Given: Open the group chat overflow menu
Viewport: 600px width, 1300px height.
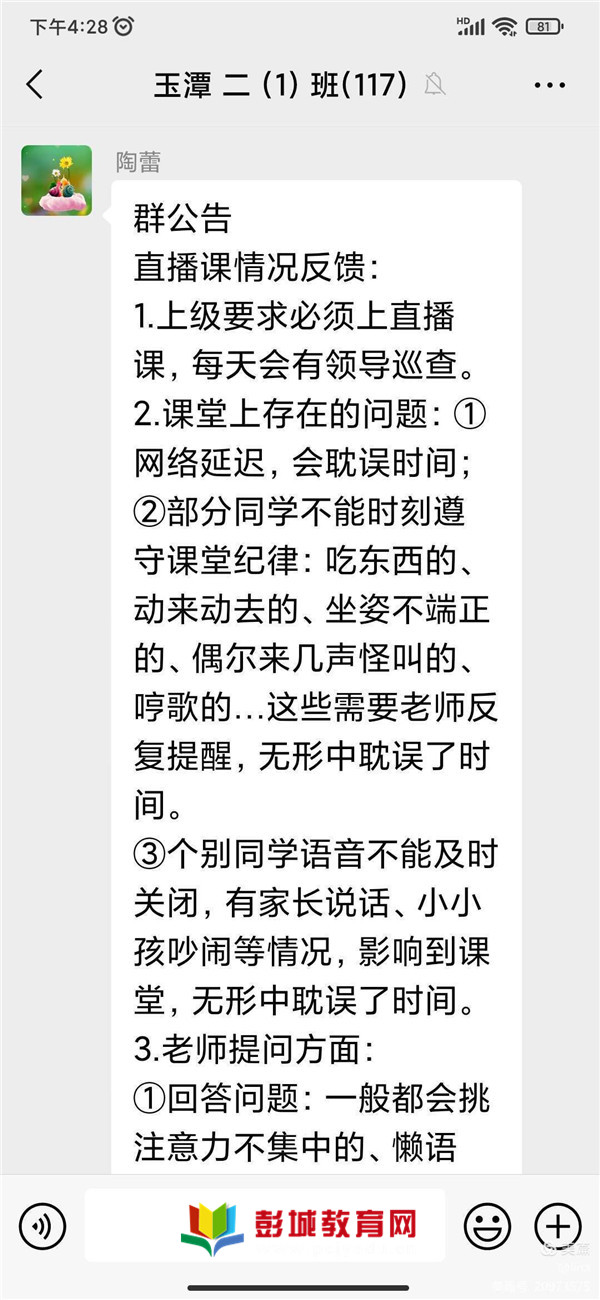Looking at the screenshot, I should point(549,86).
